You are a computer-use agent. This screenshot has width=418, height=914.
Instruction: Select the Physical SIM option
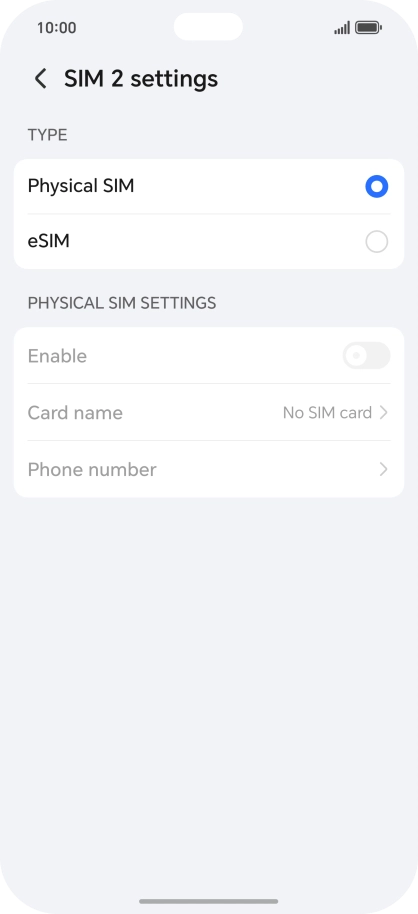pyautogui.click(x=209, y=187)
